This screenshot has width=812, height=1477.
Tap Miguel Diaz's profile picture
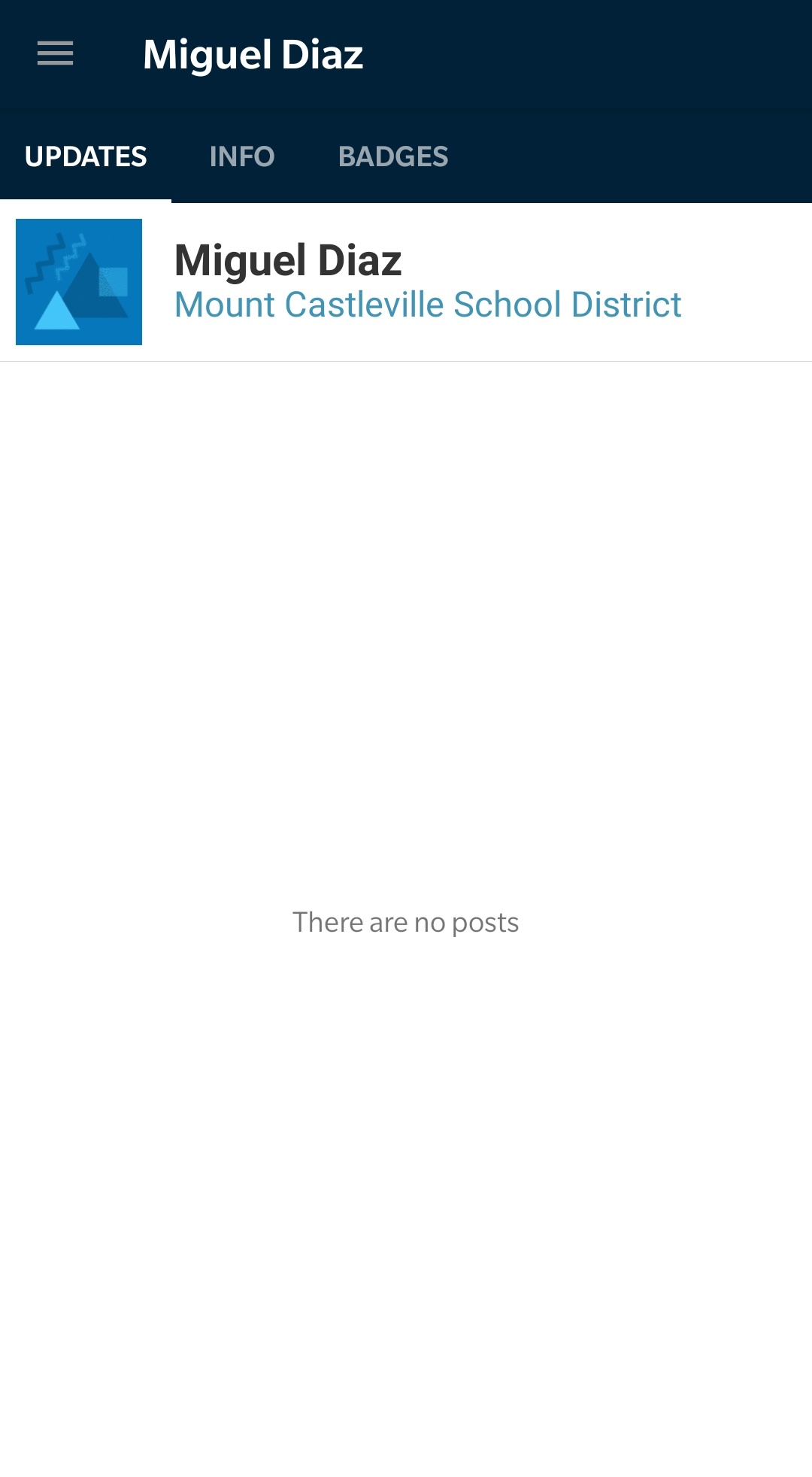(x=79, y=282)
